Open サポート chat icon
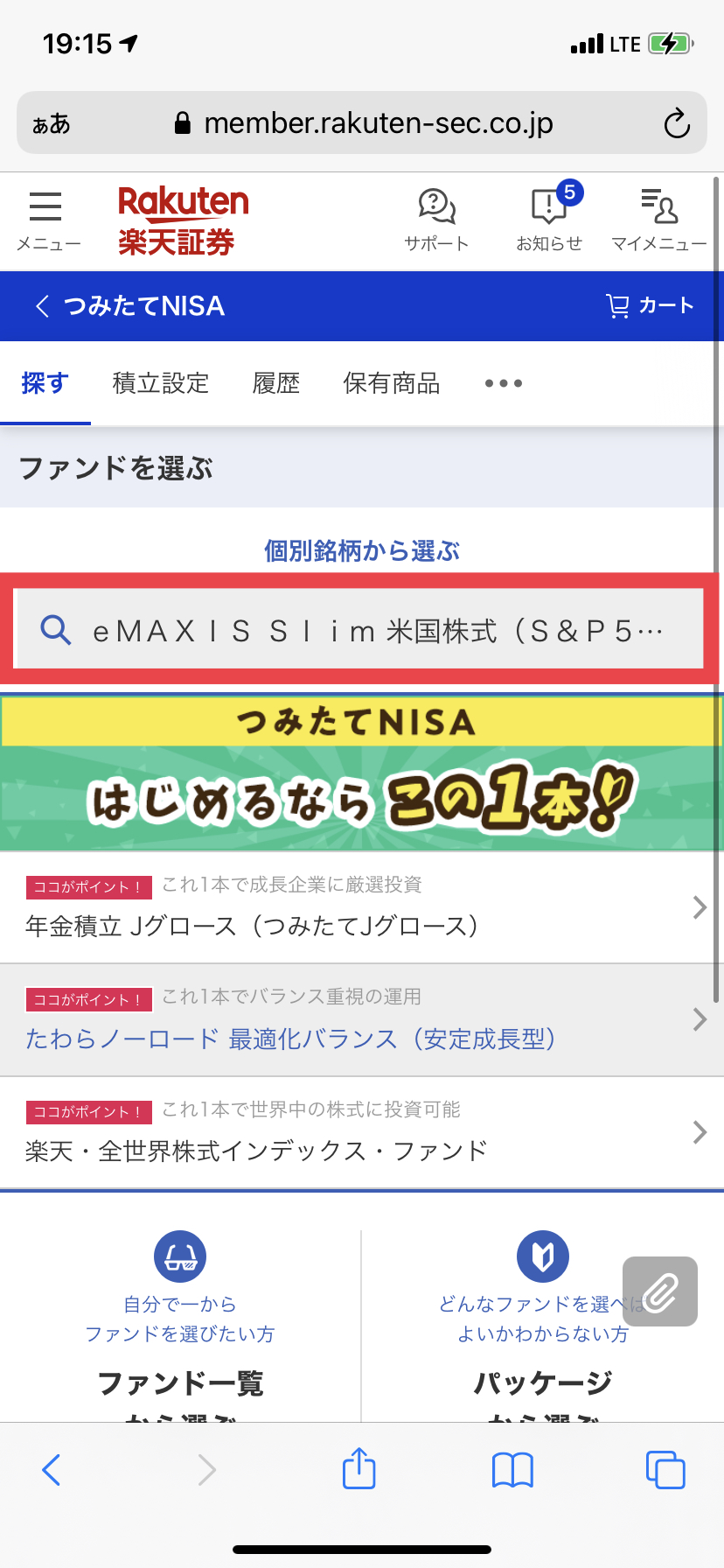The height and width of the screenshot is (1568, 724). pyautogui.click(x=436, y=220)
